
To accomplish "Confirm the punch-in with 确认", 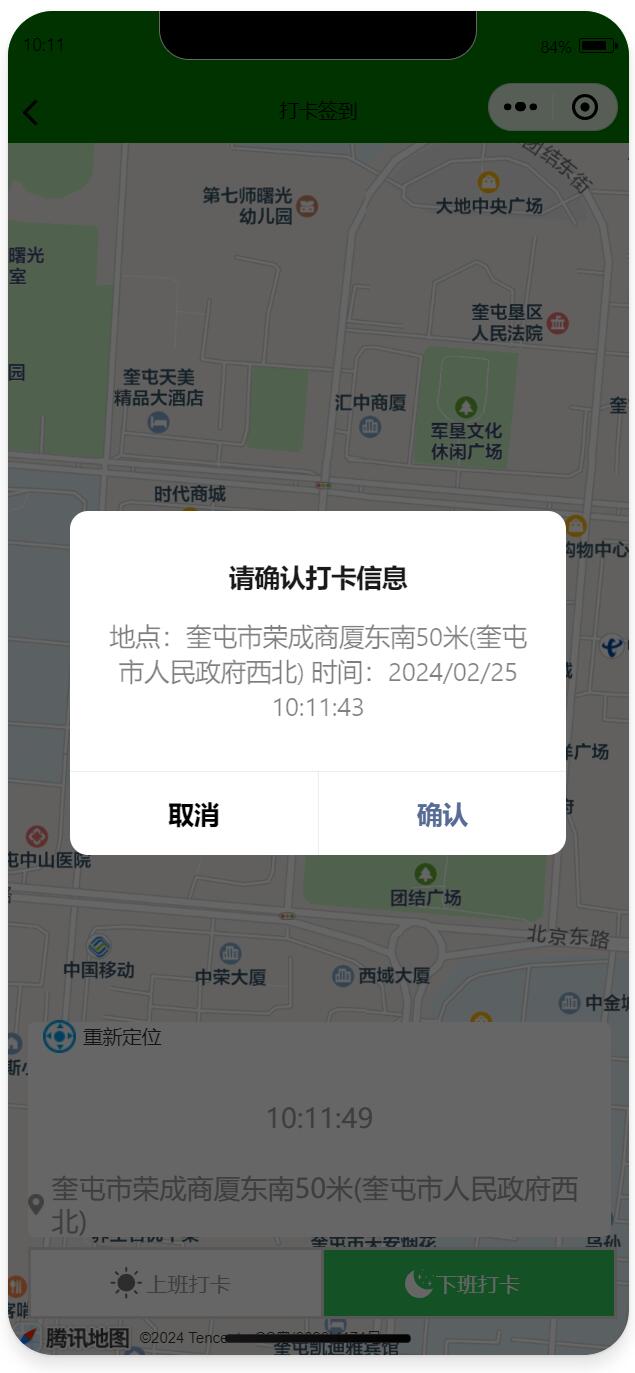I will coord(441,814).
